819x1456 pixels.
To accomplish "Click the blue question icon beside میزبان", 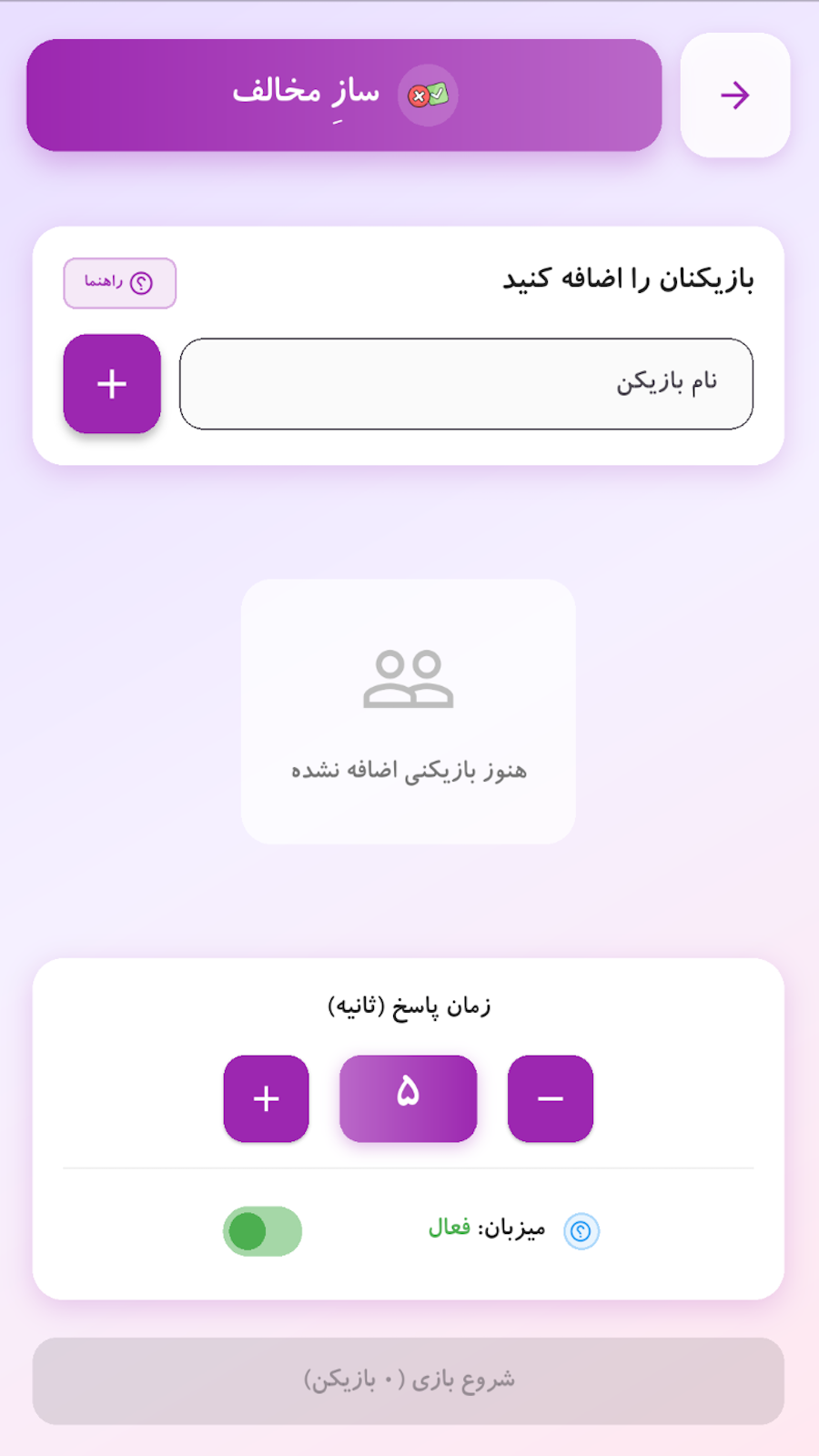I will tap(581, 1230).
